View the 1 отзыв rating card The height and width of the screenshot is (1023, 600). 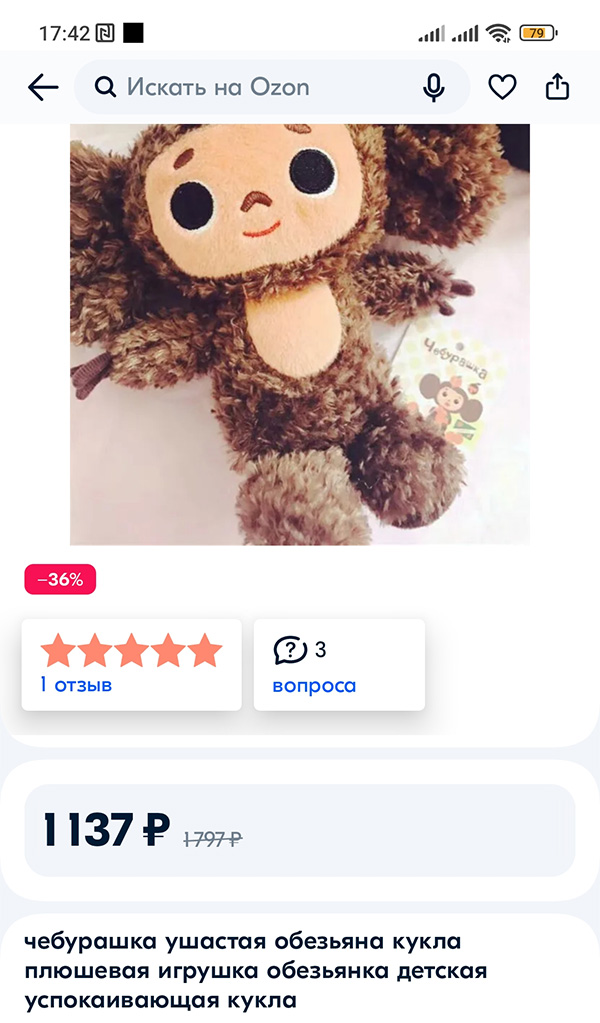(131, 665)
